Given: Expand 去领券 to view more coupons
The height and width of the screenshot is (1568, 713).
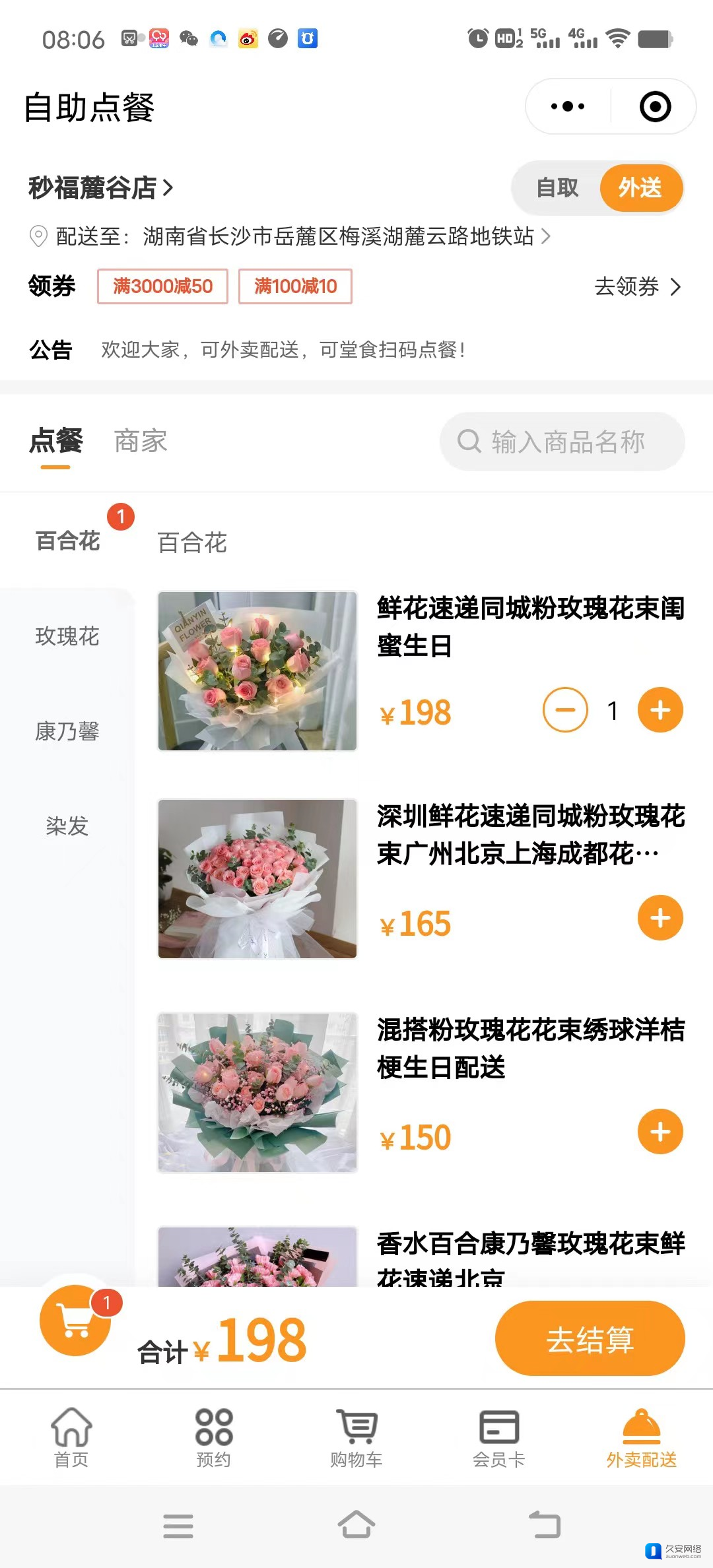Looking at the screenshot, I should (627, 286).
